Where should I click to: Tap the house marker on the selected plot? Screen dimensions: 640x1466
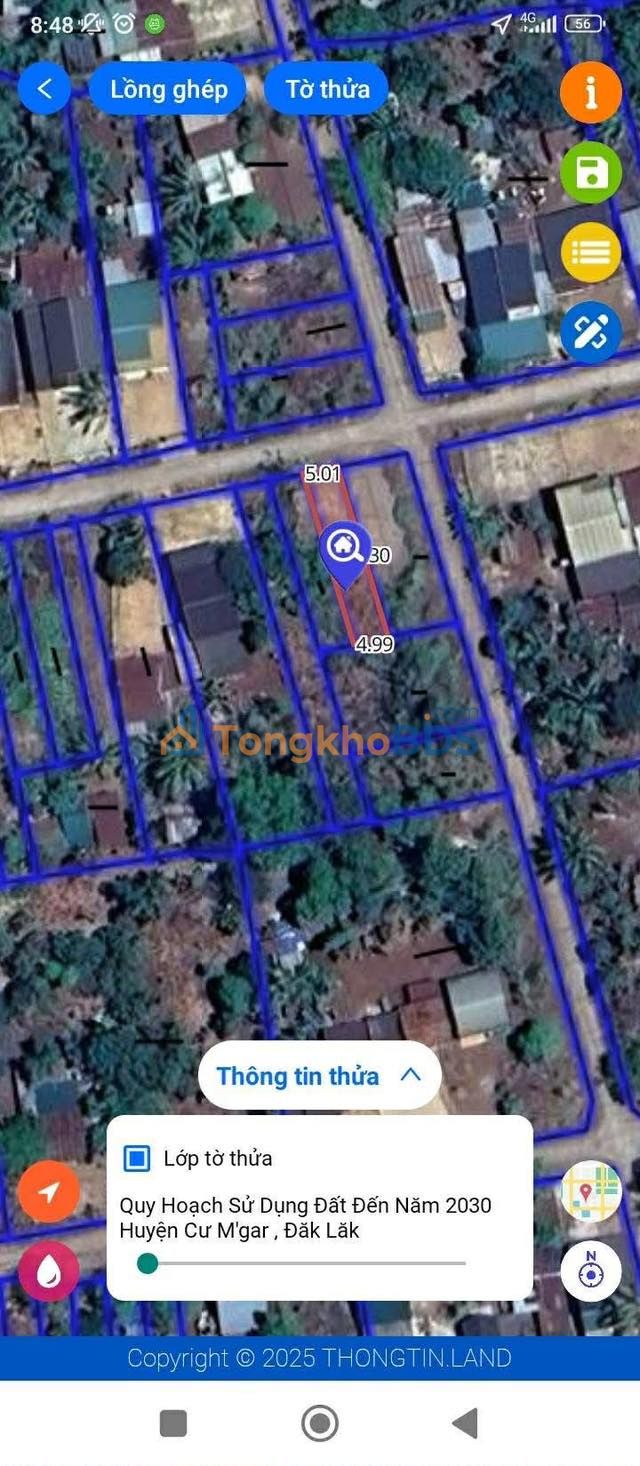345,552
